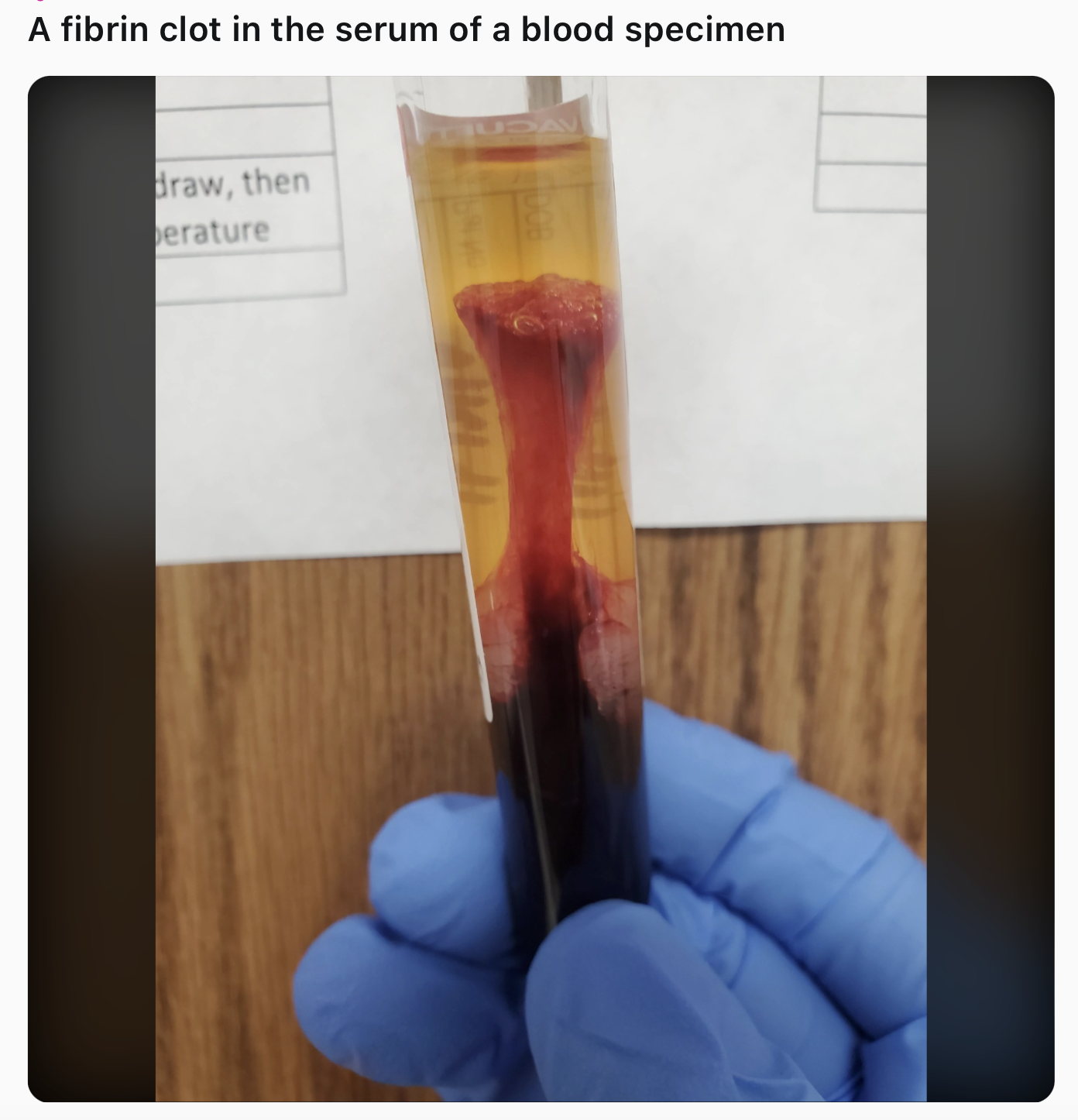Open the fibrin clot photo full screen

point(541,589)
